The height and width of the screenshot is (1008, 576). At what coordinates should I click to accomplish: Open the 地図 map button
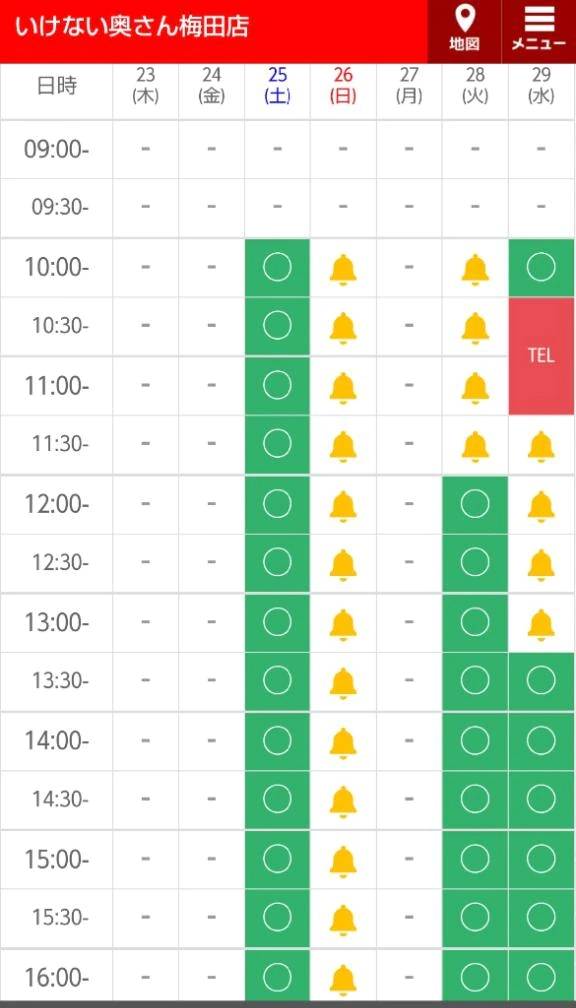(x=464, y=31)
